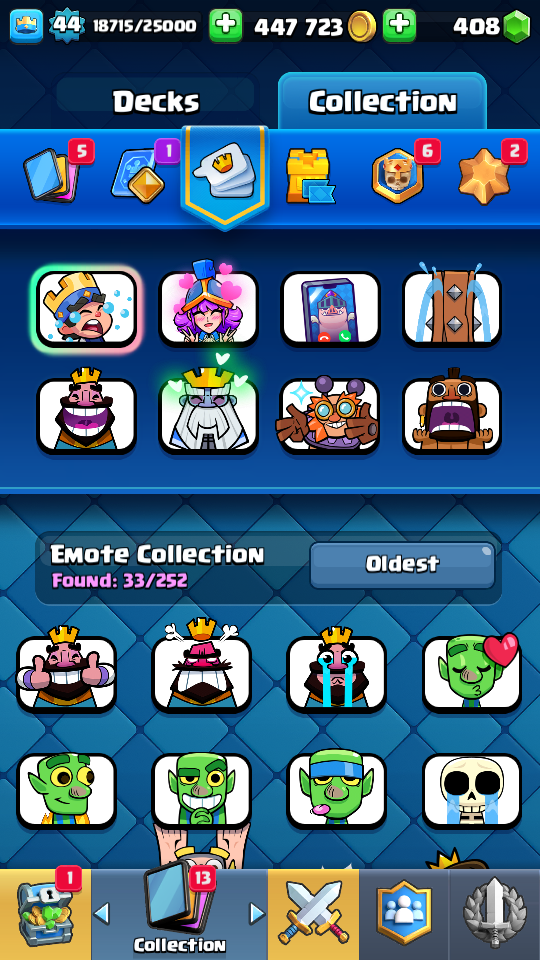Open the star points sub-tab

[x=485, y=176]
